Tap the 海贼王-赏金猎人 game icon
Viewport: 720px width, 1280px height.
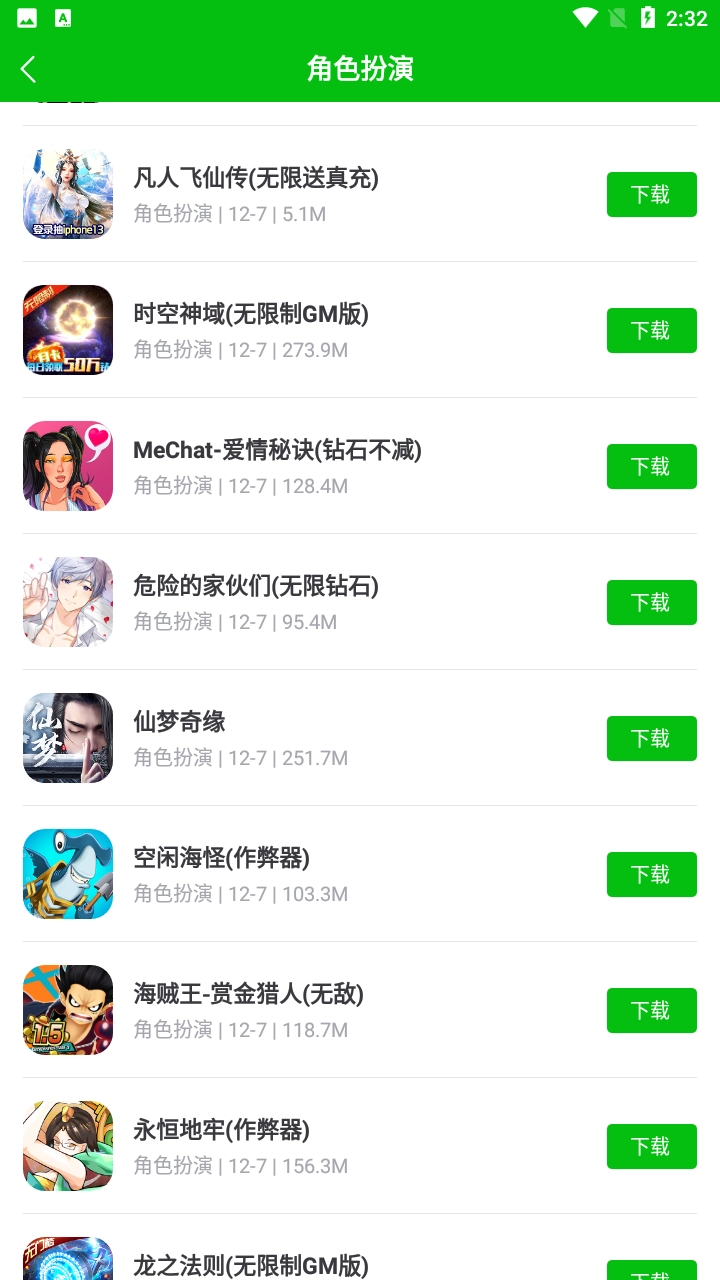pyautogui.click(x=67, y=1010)
